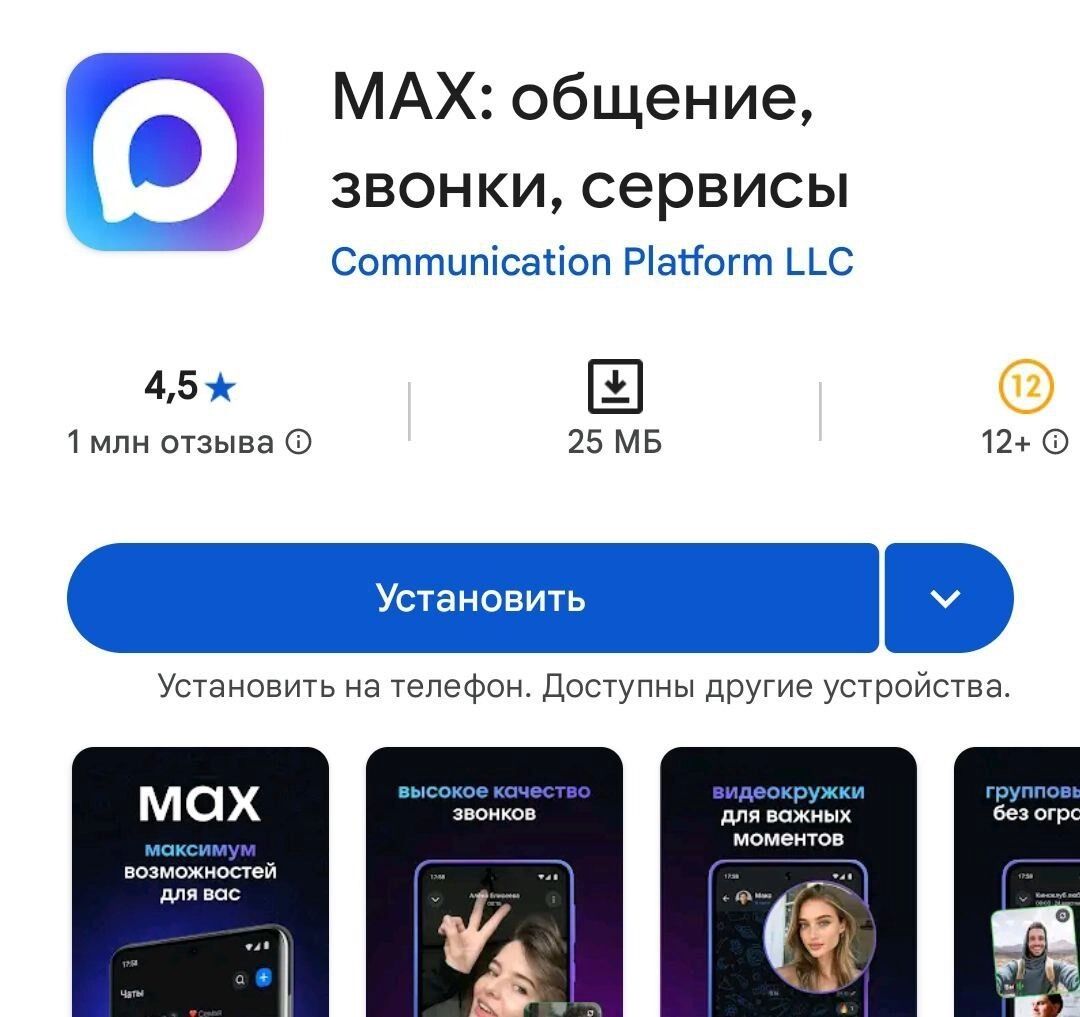Open the высокое качество звонков screenshot
This screenshot has width=1080, height=1017.
click(x=494, y=880)
